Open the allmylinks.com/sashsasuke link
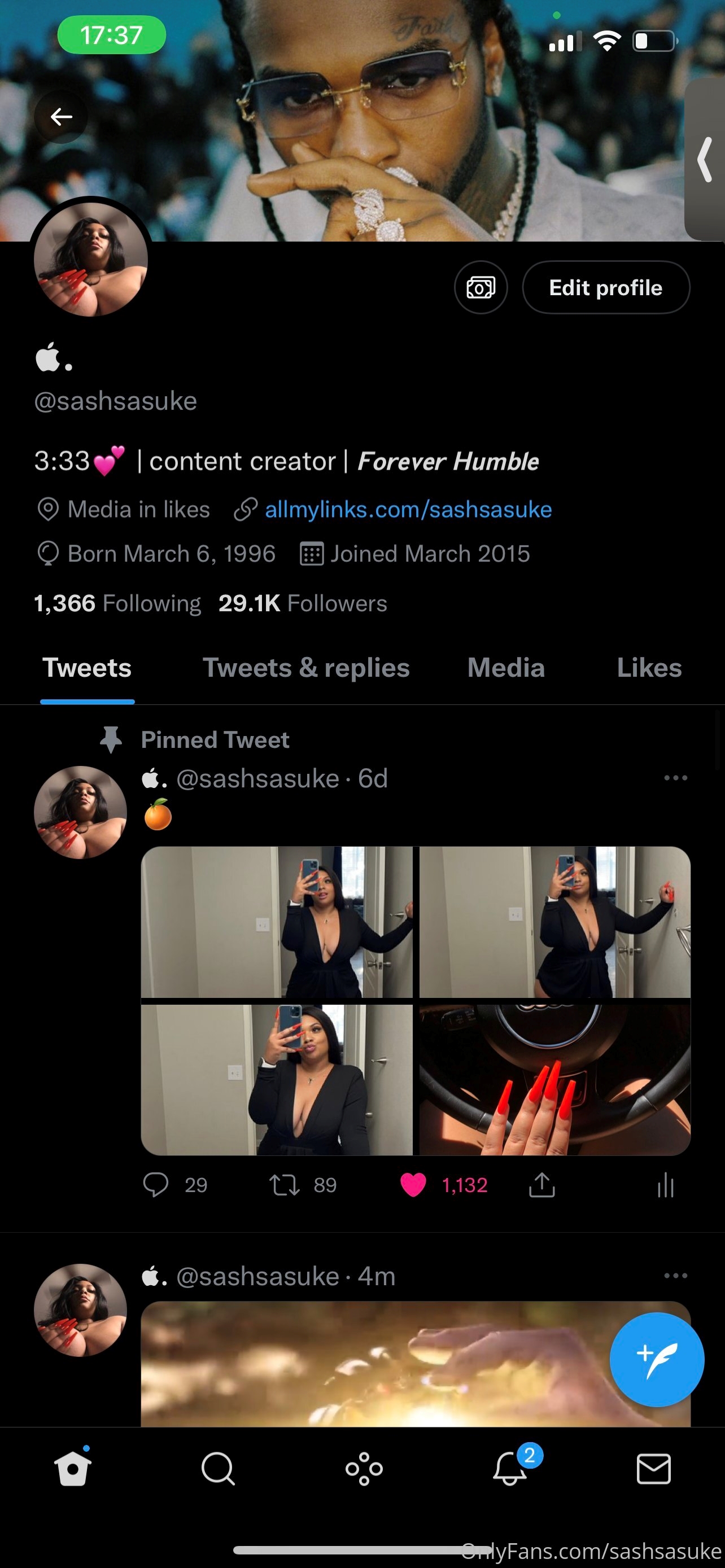Viewport: 725px width, 1568px height. (x=408, y=510)
